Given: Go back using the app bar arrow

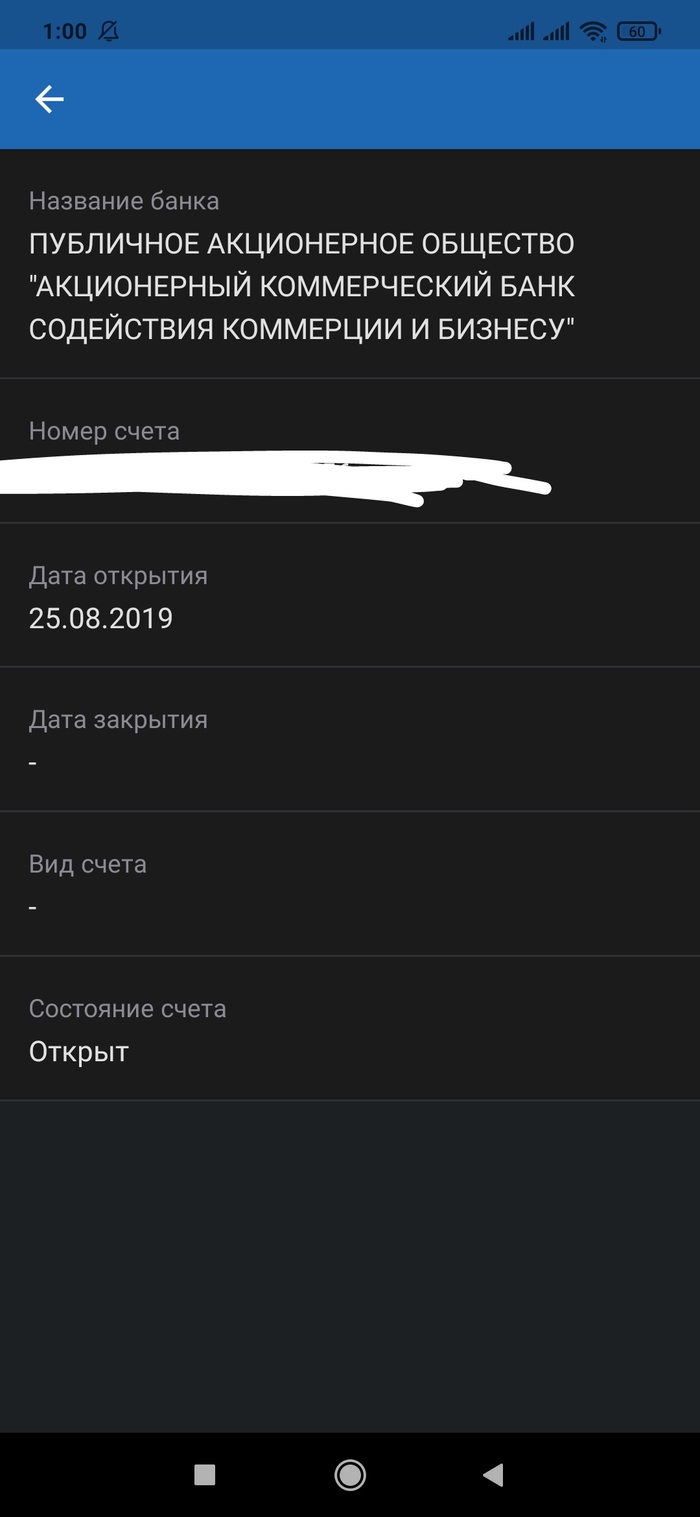Looking at the screenshot, I should coord(49,99).
